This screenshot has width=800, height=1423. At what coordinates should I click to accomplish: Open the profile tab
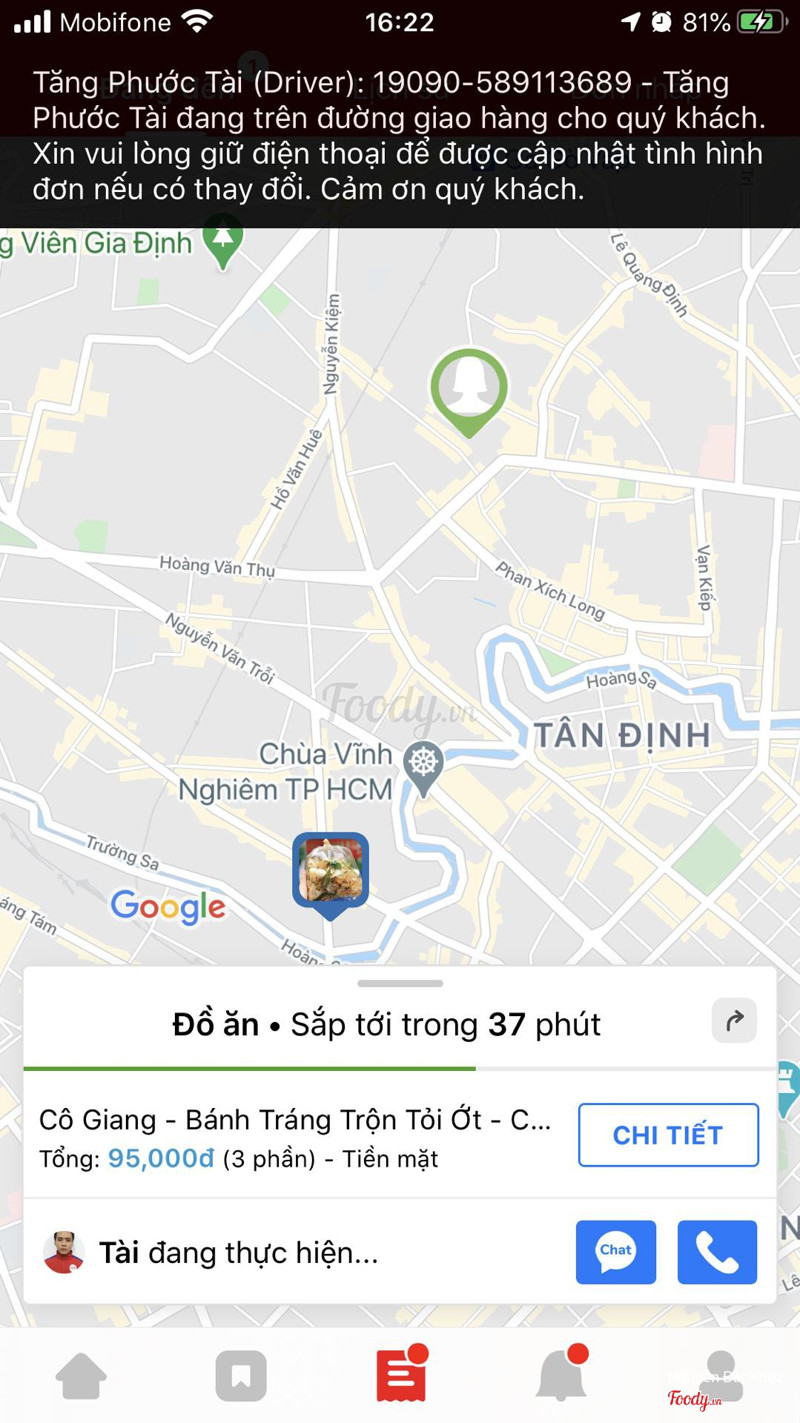pyautogui.click(x=719, y=1376)
